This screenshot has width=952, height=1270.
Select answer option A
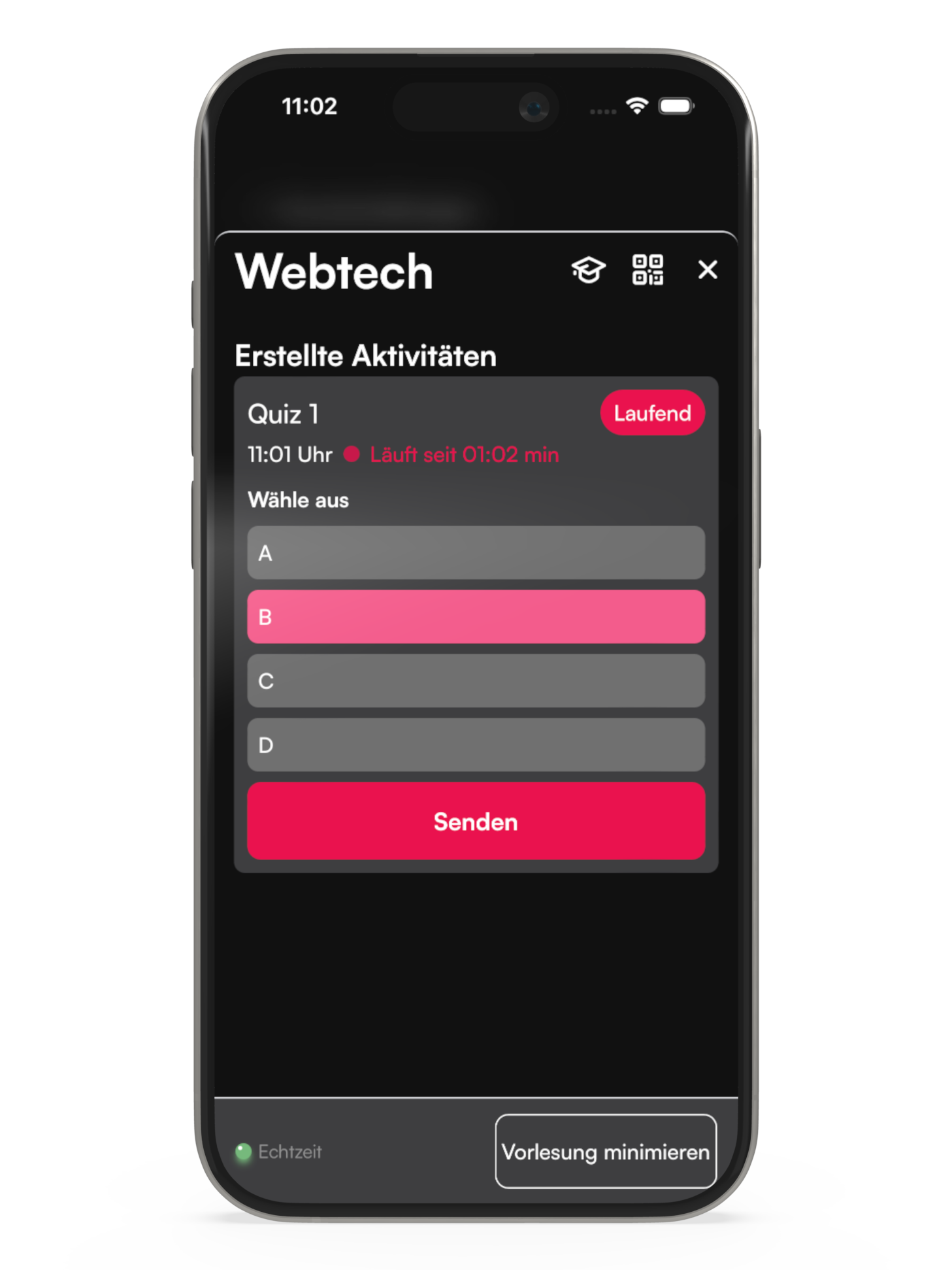[x=476, y=553]
